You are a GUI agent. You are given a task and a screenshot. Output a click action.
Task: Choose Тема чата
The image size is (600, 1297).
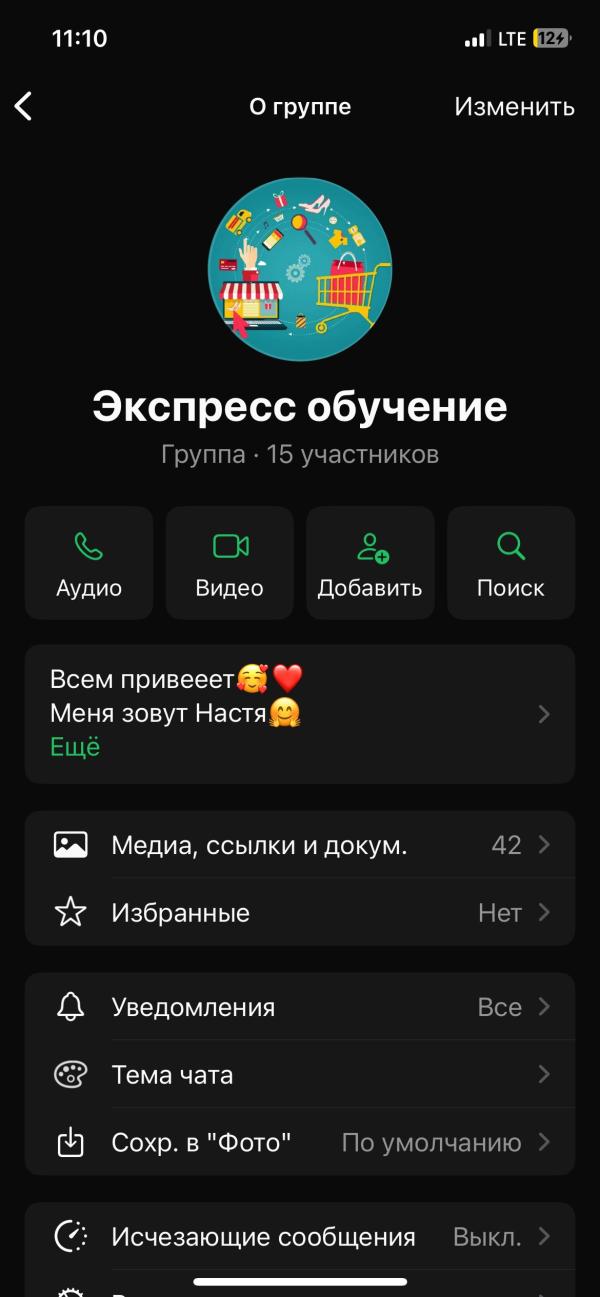click(x=300, y=1075)
